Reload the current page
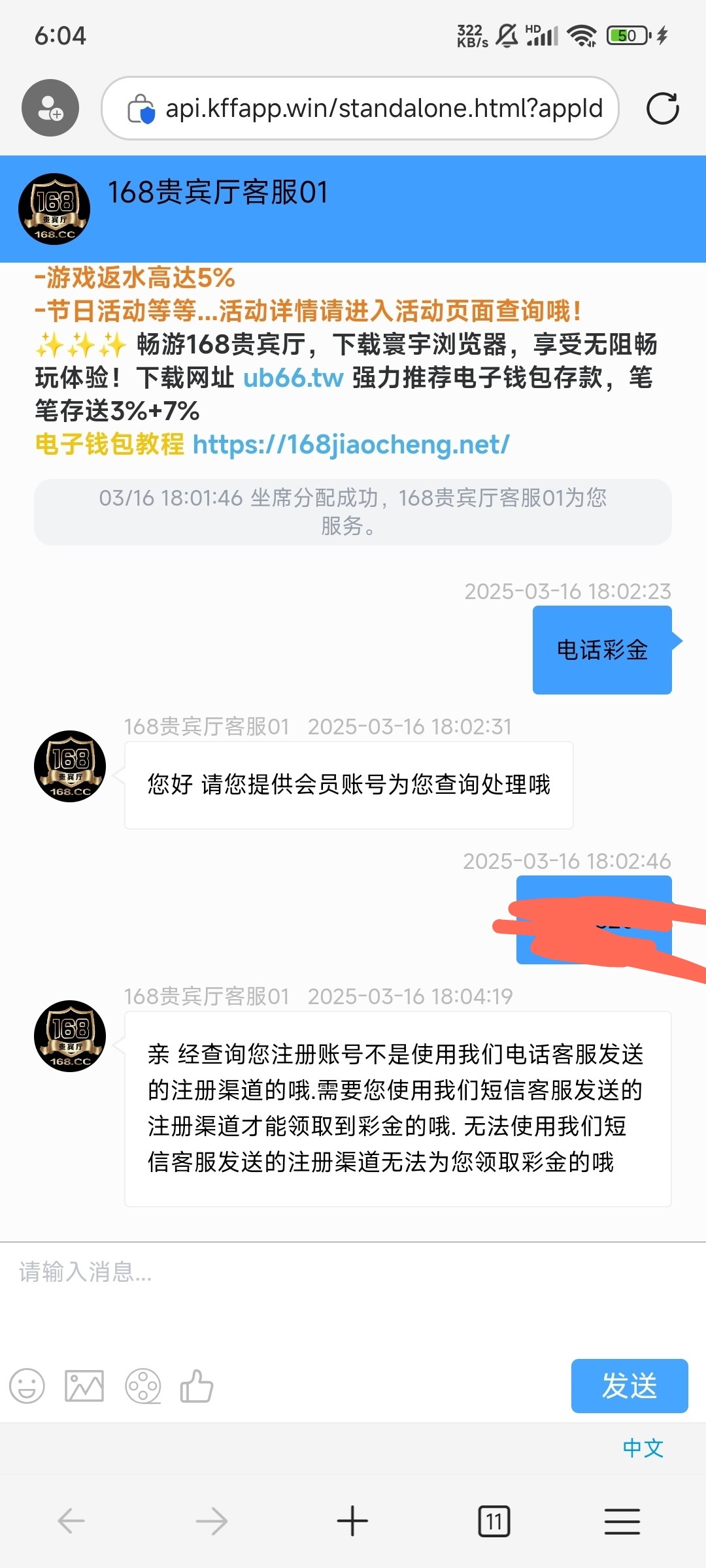The height and width of the screenshot is (1568, 706). coord(662,108)
